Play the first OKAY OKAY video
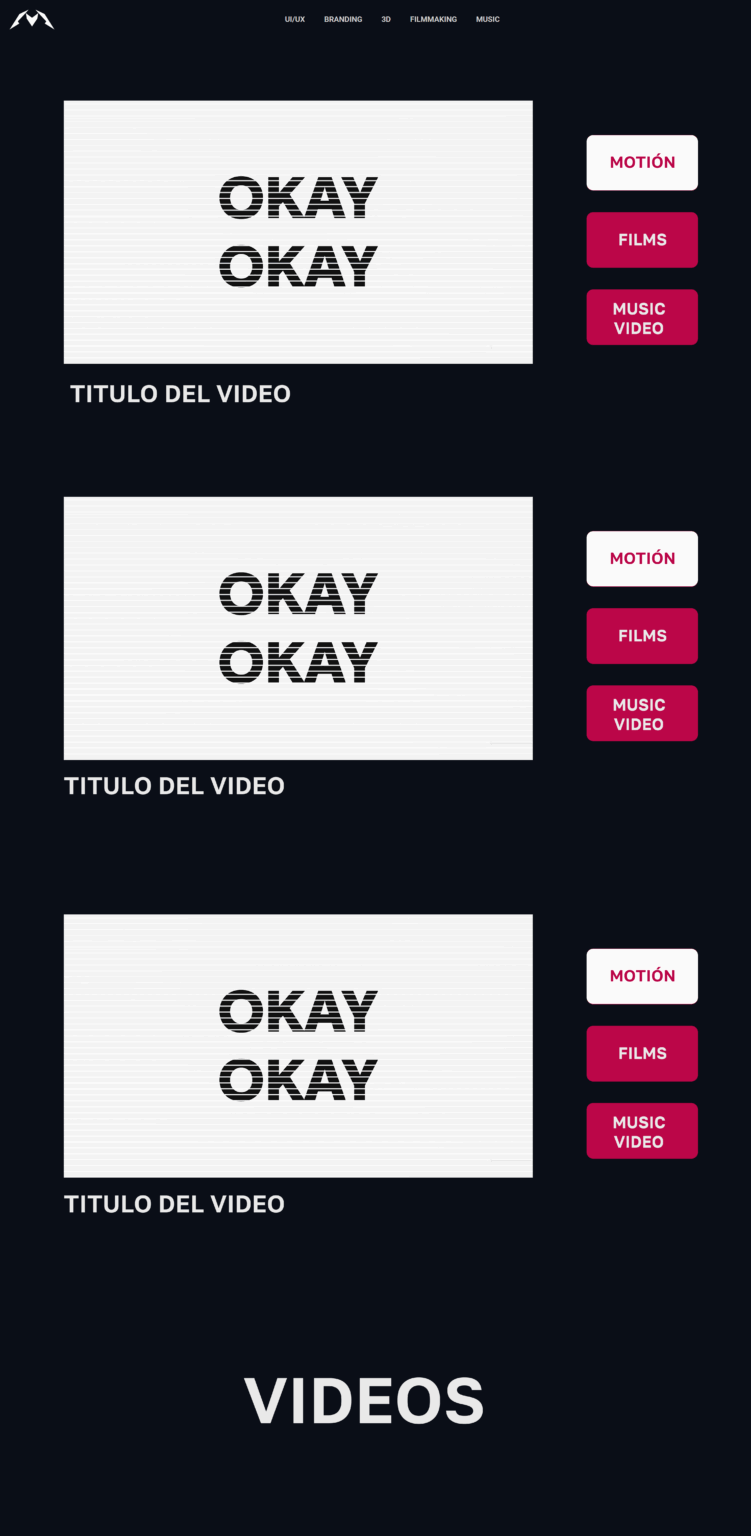751x1536 pixels. coord(298,232)
